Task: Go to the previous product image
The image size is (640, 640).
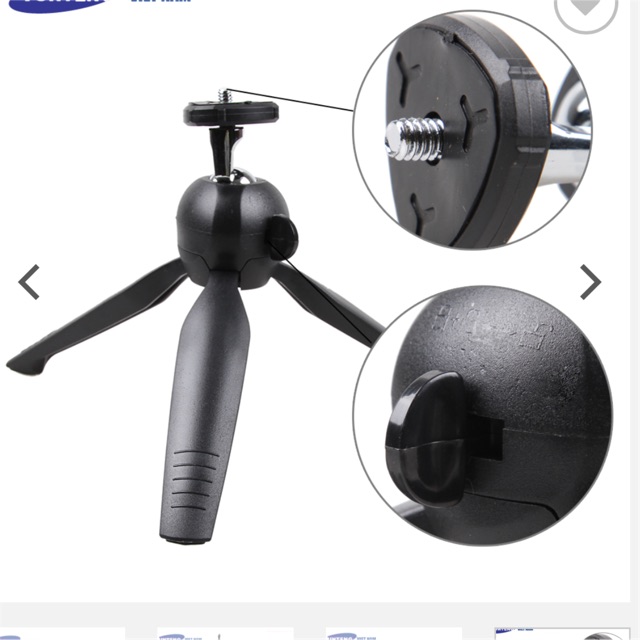Action: pyautogui.click(x=29, y=283)
